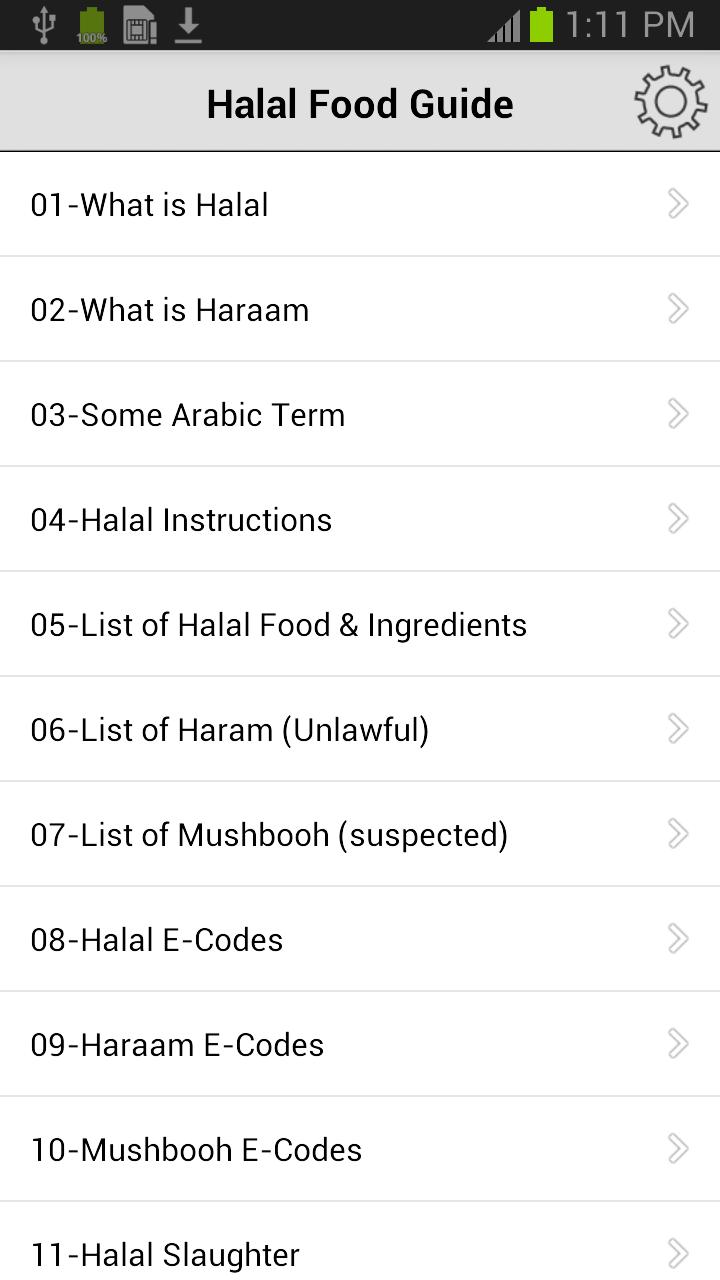Screen dimensions: 720x1280
Task: Expand the chevron next to 09-Haraam E-Codes
Action: point(678,1043)
